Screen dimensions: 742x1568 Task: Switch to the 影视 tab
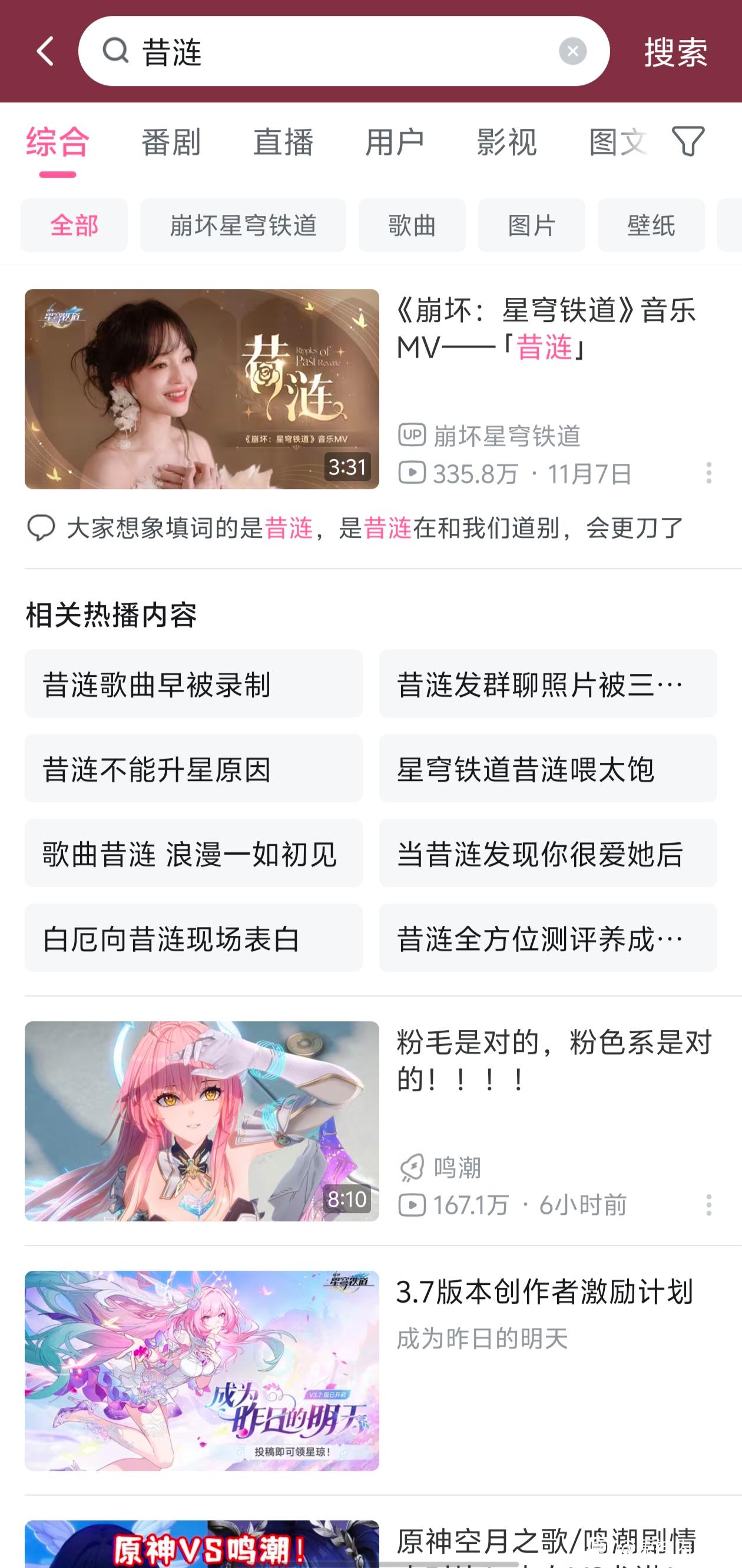point(507,142)
